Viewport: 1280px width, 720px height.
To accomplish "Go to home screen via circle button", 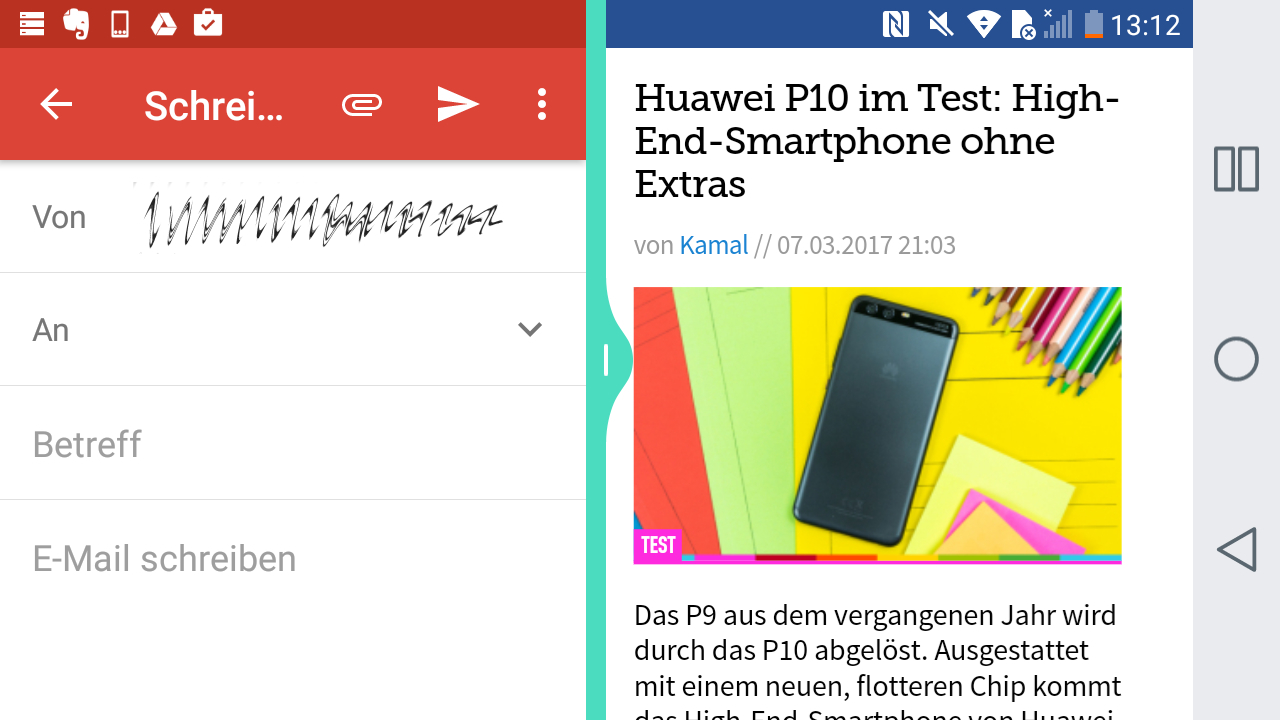I will coord(1236,359).
